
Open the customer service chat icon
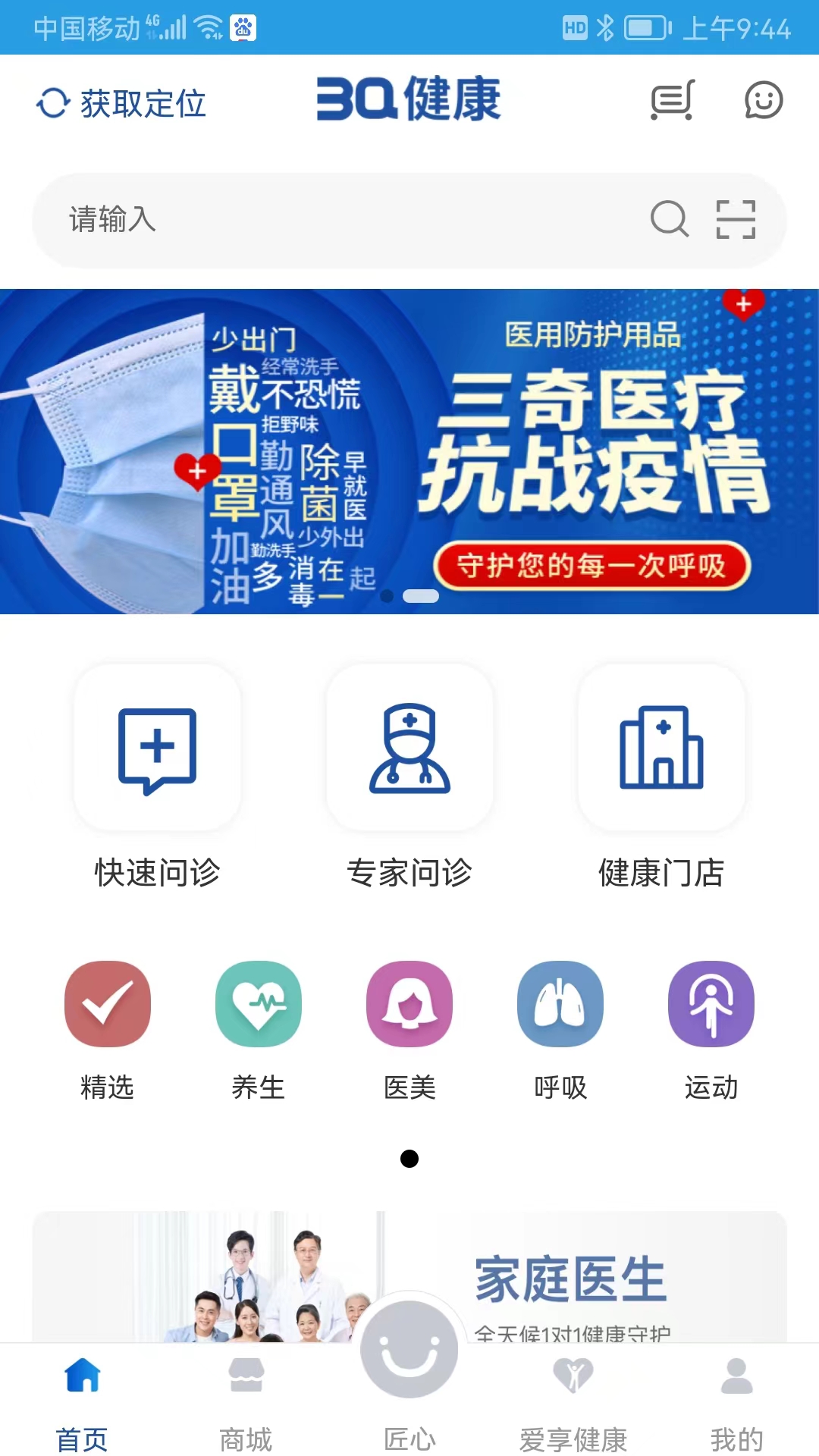[763, 100]
